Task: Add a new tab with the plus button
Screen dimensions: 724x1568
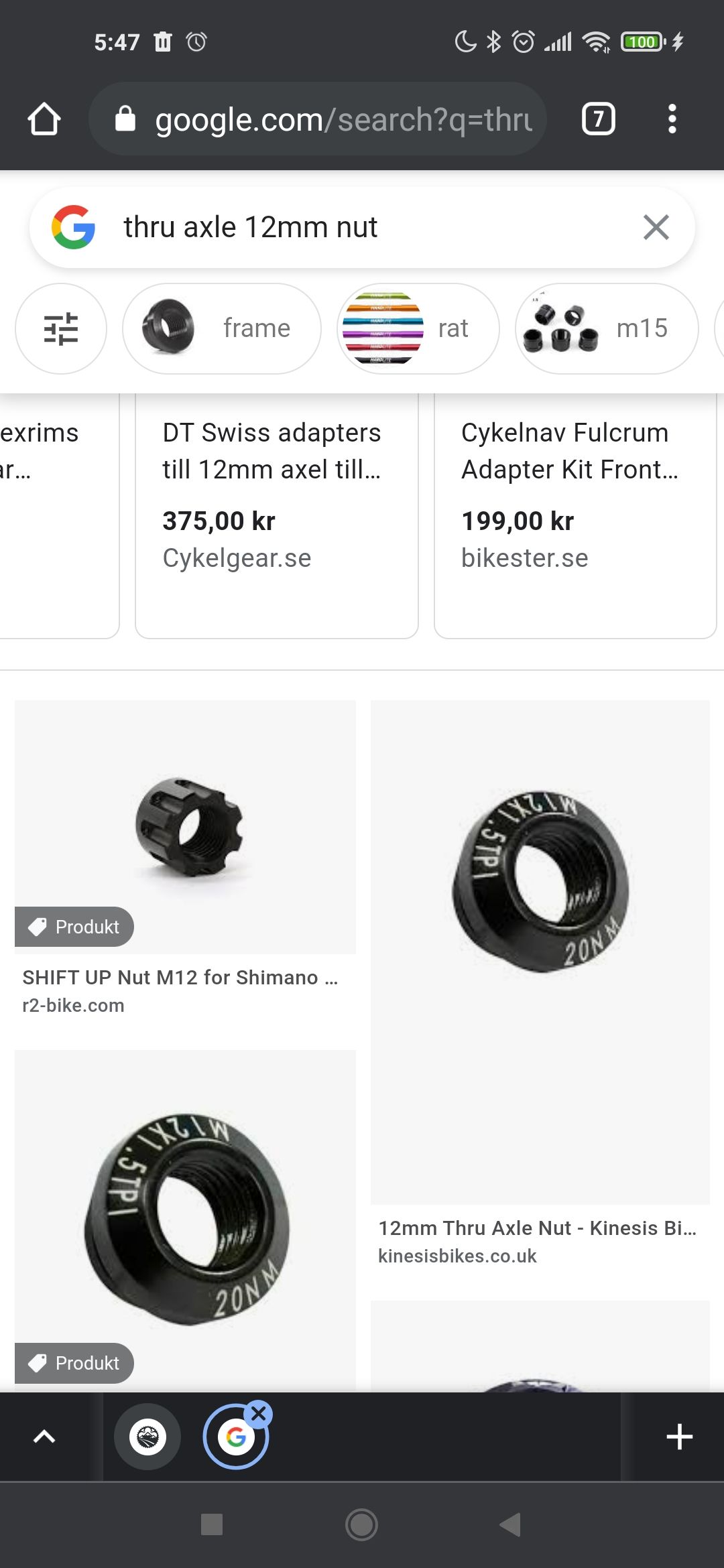Action: [679, 1437]
